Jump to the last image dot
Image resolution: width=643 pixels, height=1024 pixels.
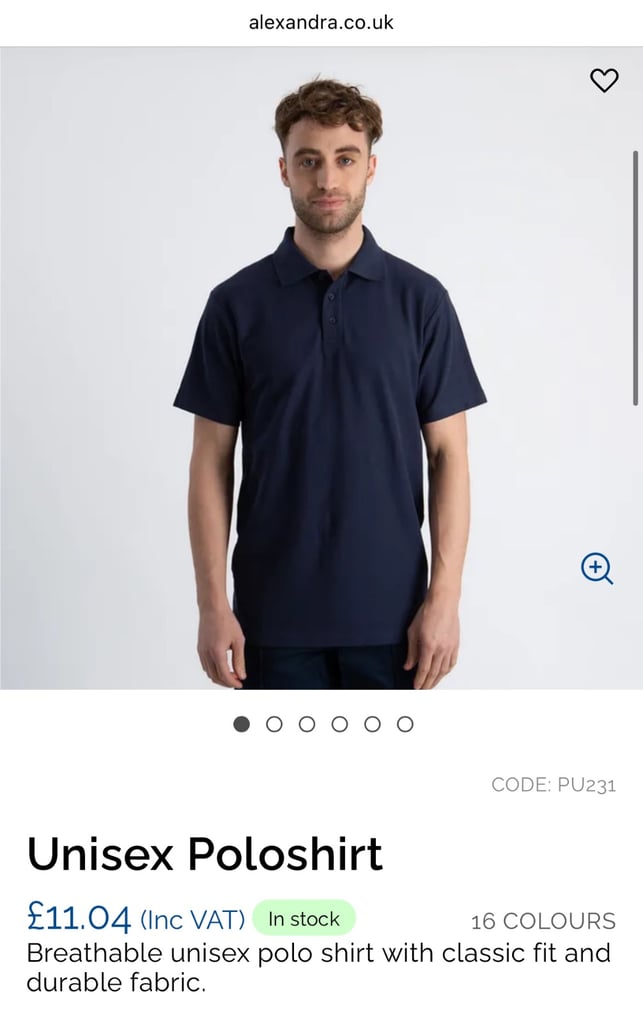405,724
